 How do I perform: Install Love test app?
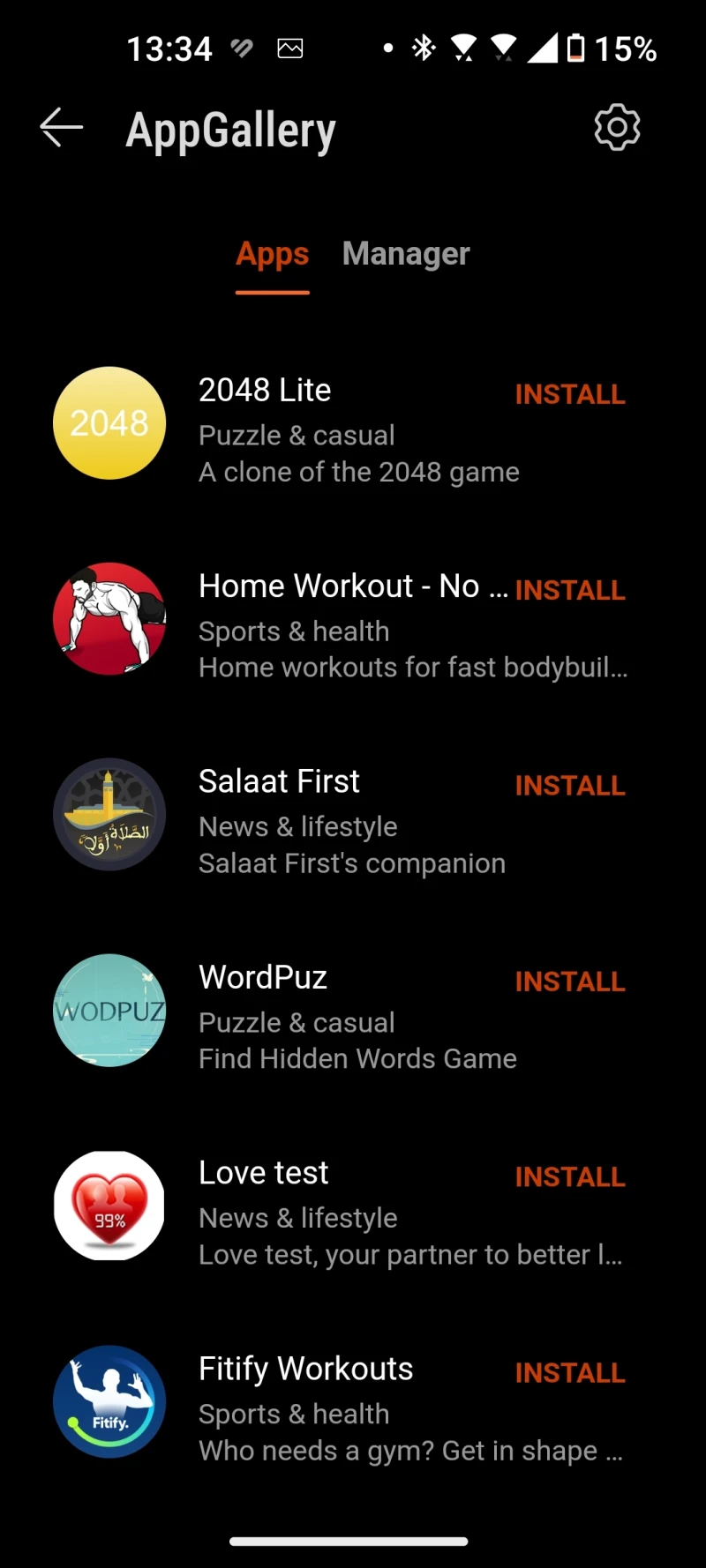point(570,1177)
